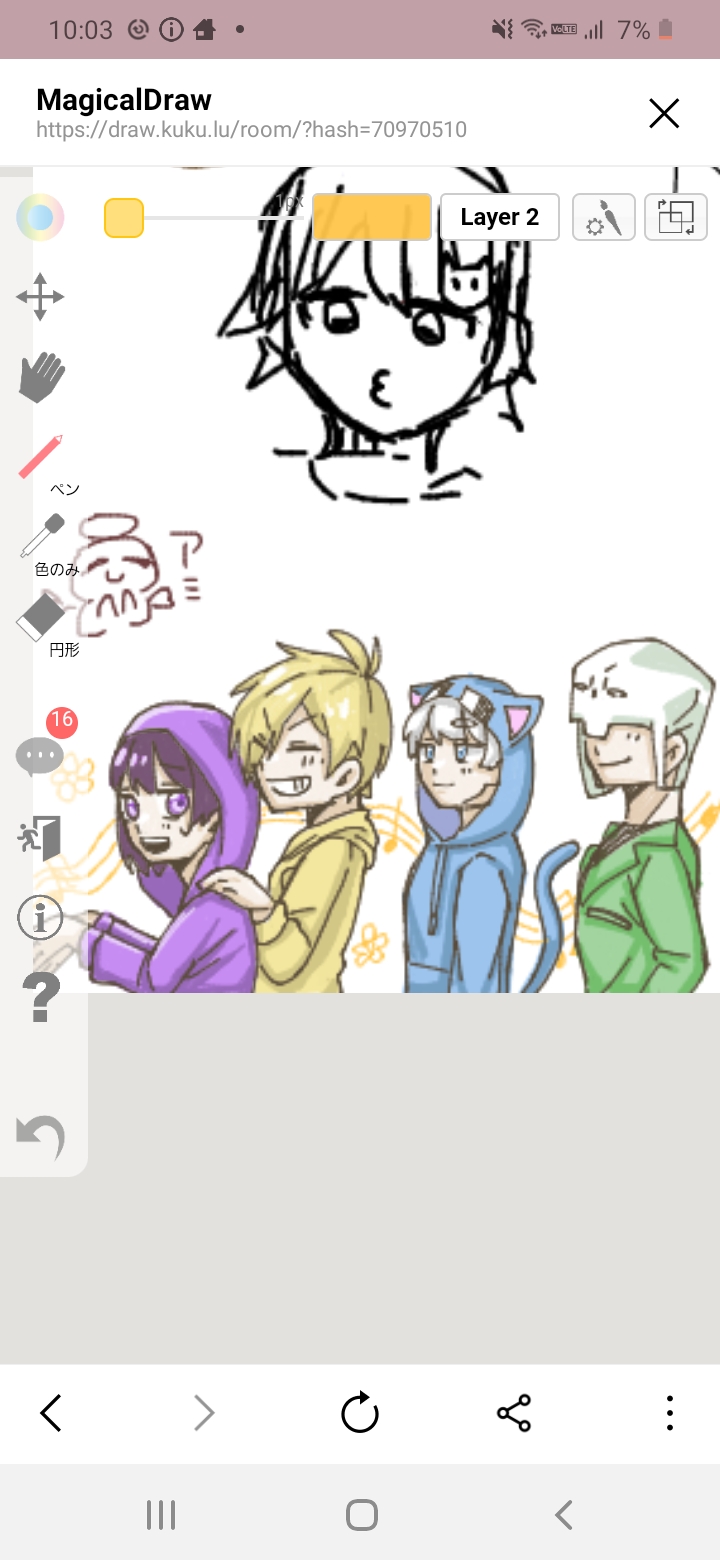720x1560 pixels.
Task: Pick the eyedropper color tool
Action: (42, 537)
